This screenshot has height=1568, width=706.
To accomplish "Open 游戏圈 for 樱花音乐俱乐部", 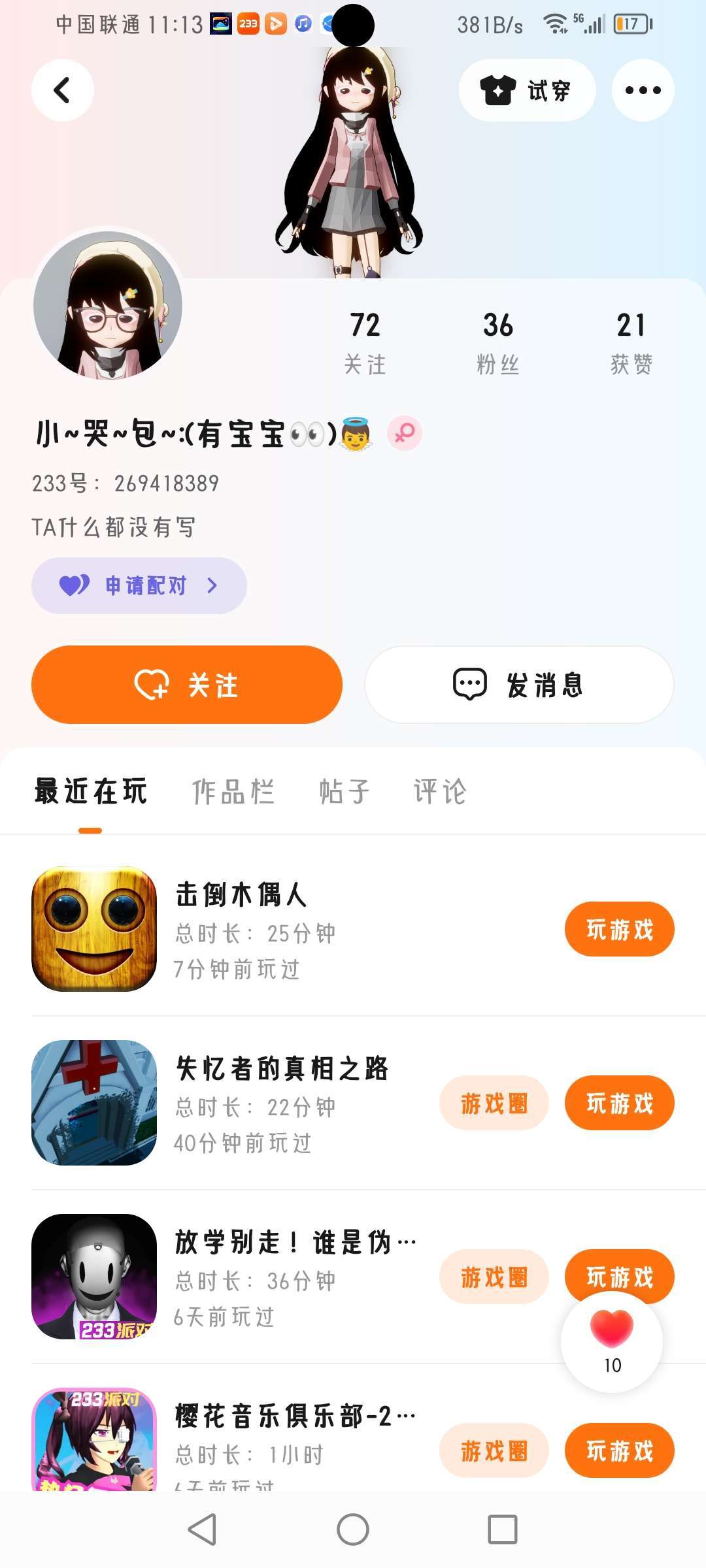I will [x=494, y=1450].
